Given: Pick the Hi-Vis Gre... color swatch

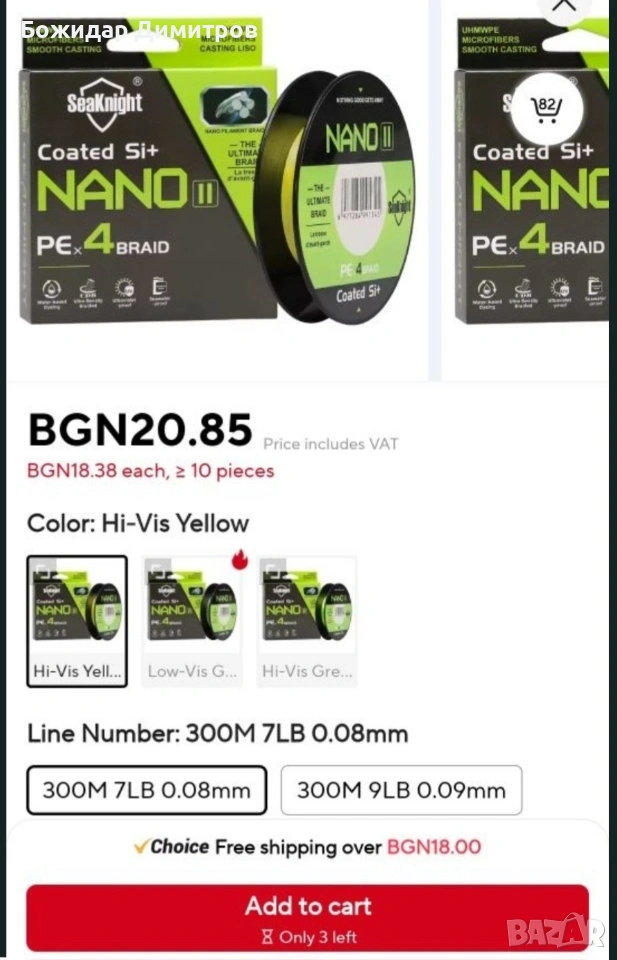Looking at the screenshot, I should pos(308,621).
